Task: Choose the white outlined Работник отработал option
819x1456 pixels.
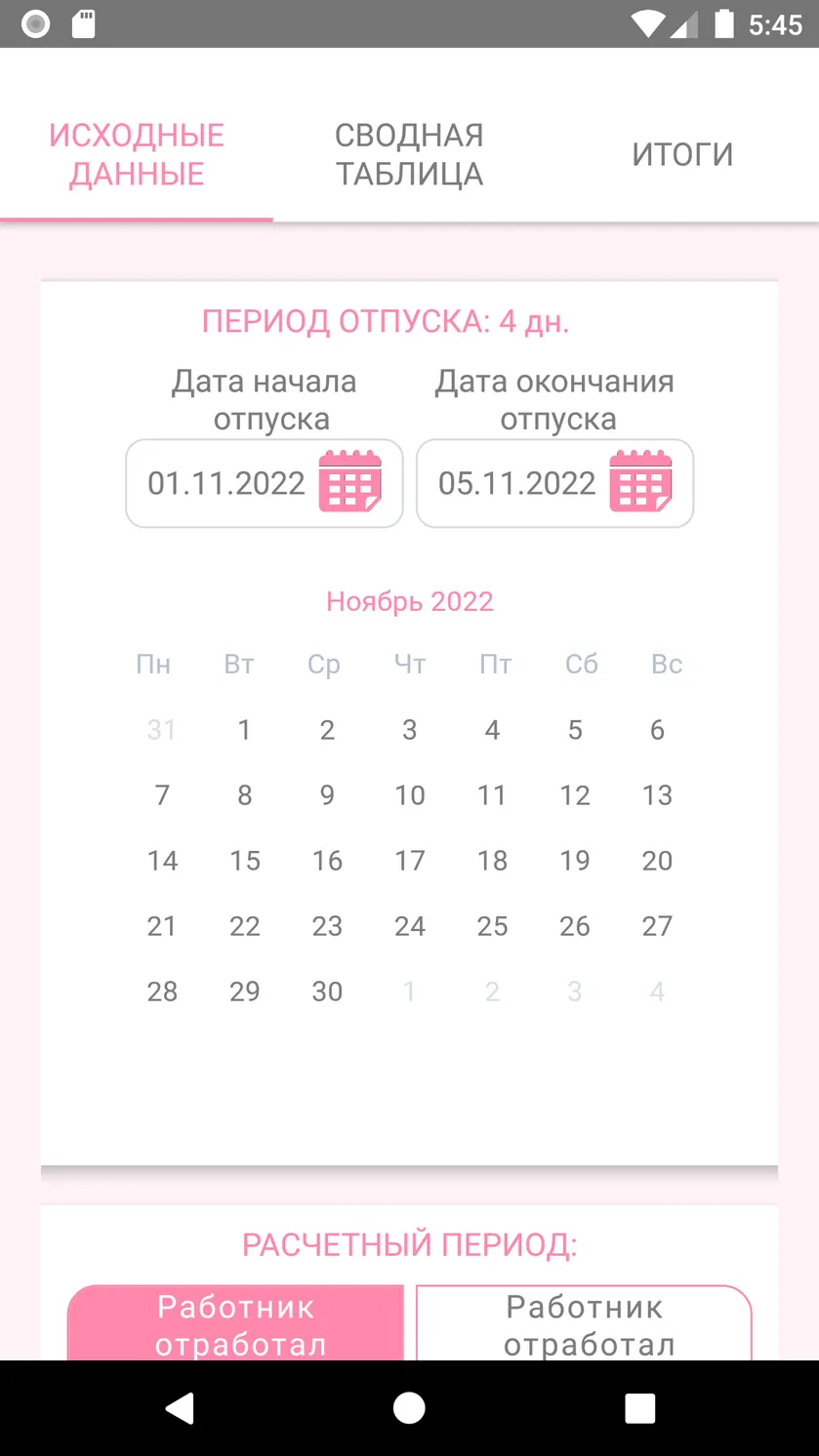Action: [584, 1323]
